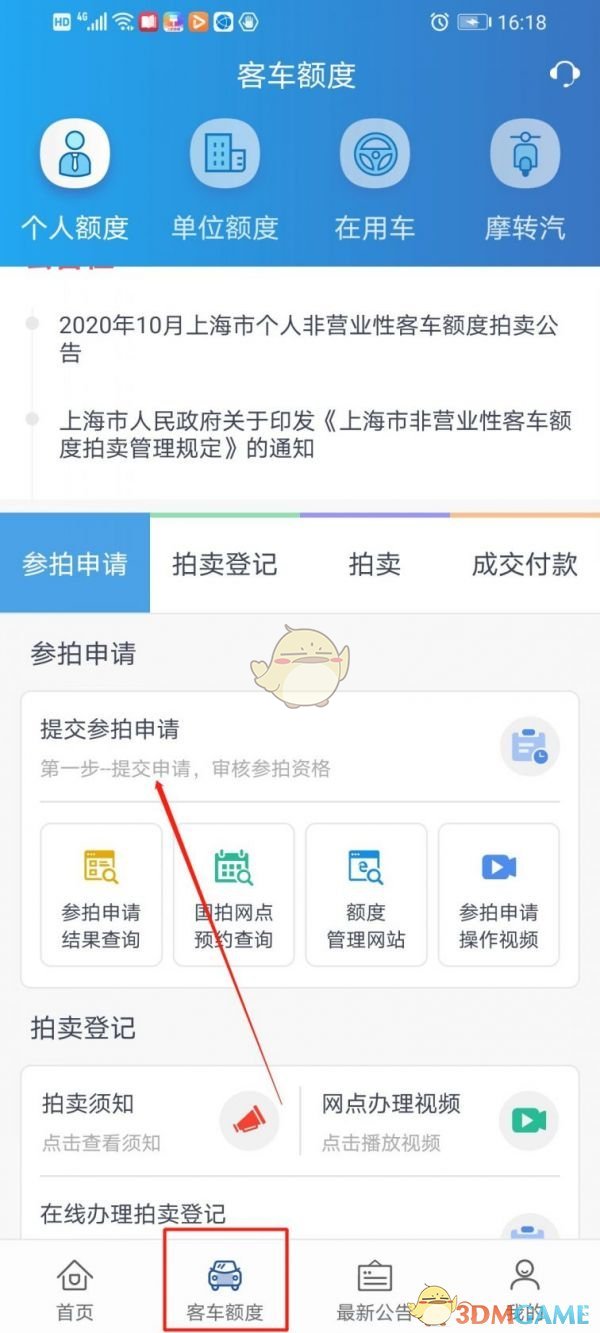Open 国拍网点预约查询 tile
The width and height of the screenshot is (600, 1333).
coord(234,895)
